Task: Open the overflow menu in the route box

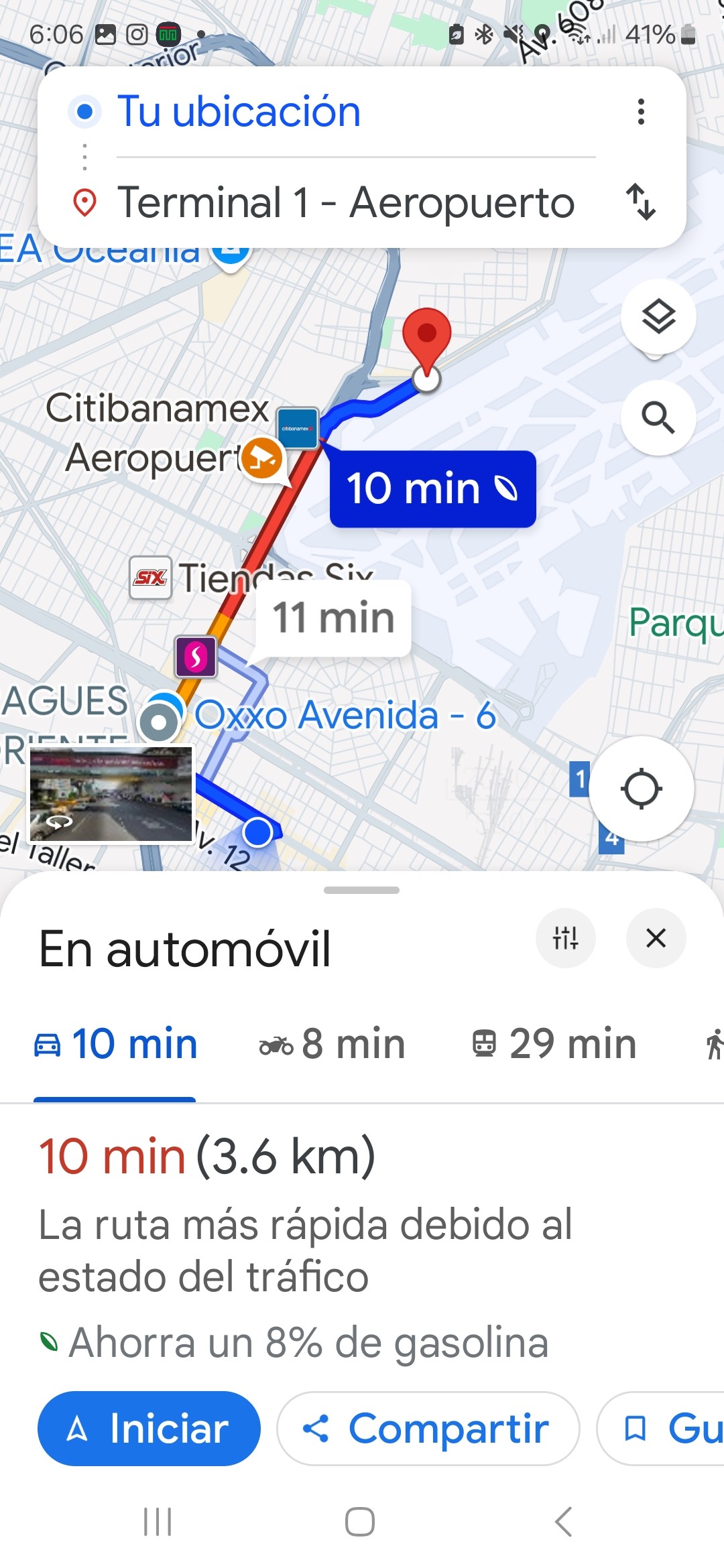Action: [x=641, y=112]
